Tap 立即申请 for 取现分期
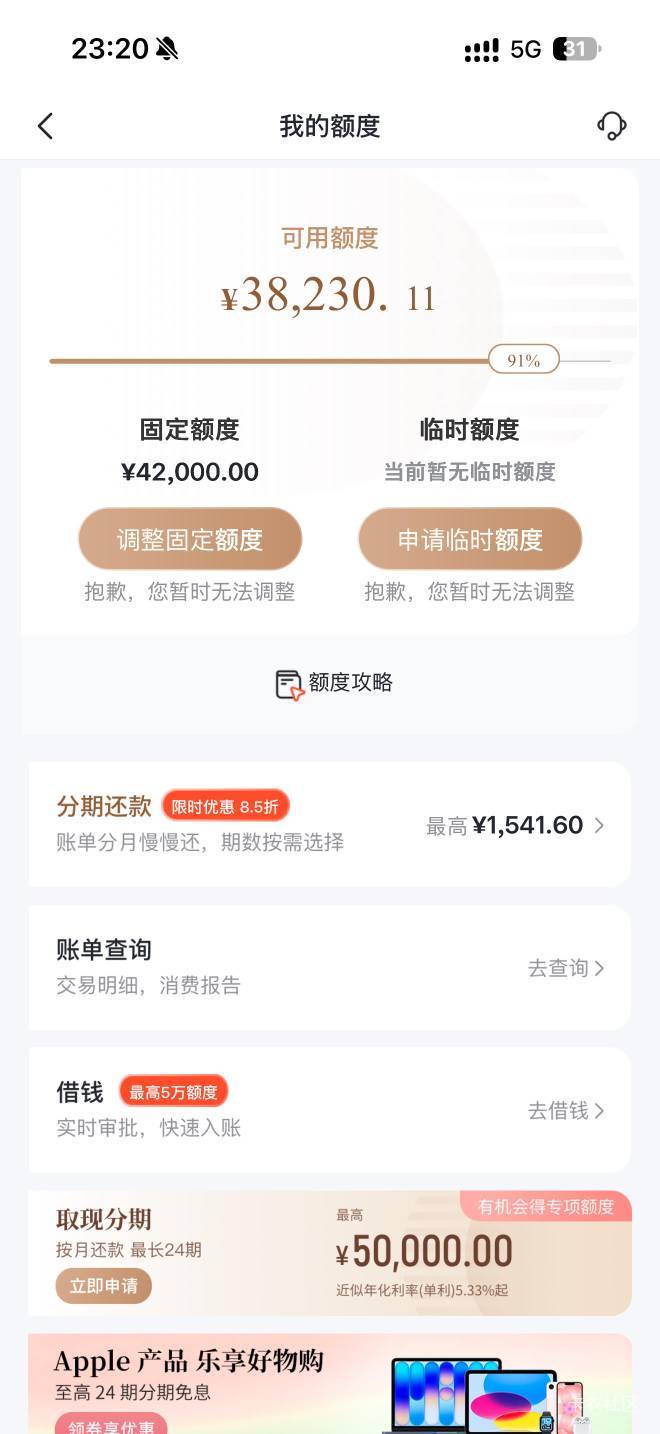This screenshot has width=660, height=1434. [x=104, y=1286]
